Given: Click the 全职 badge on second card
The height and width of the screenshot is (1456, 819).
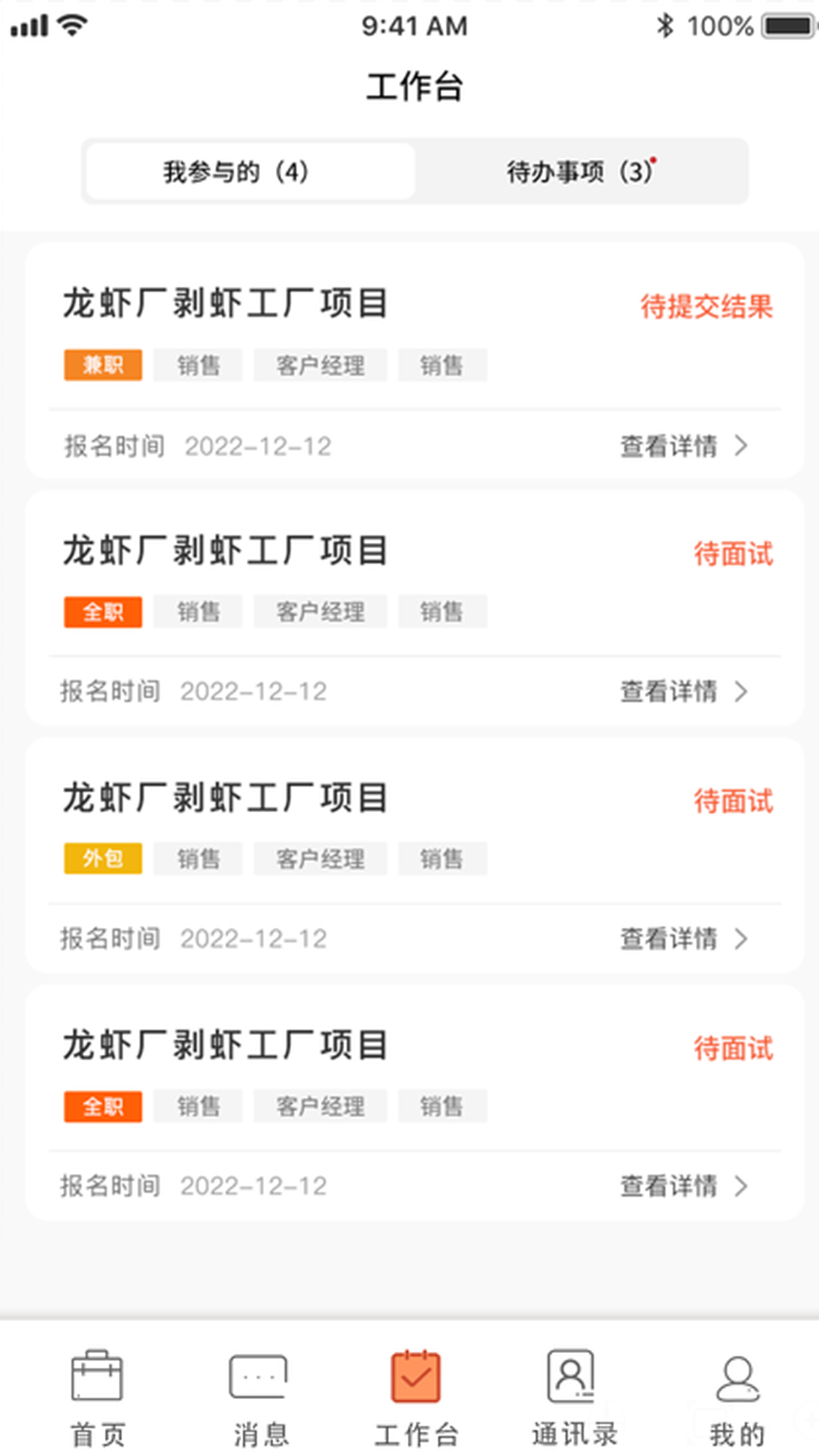Looking at the screenshot, I should click(x=102, y=612).
